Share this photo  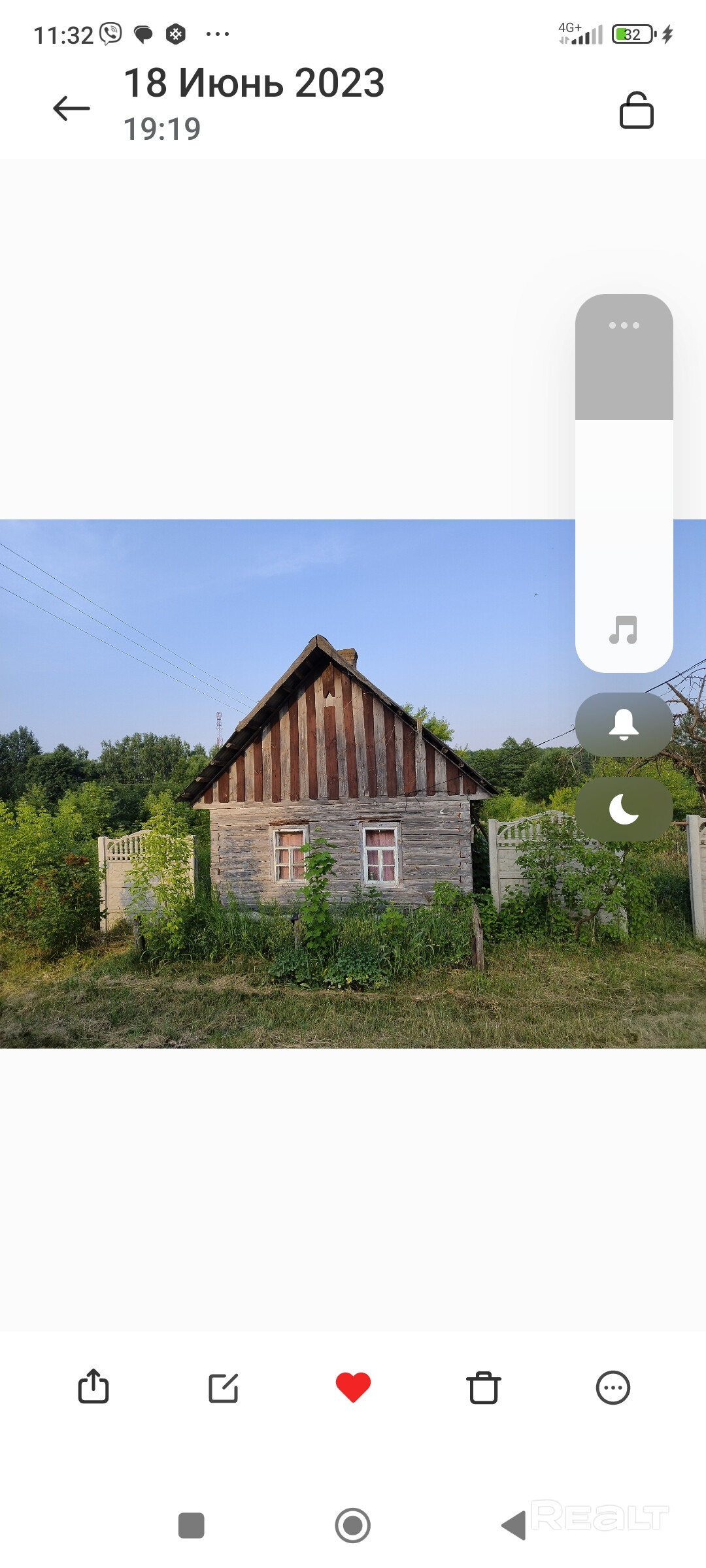93,1387
